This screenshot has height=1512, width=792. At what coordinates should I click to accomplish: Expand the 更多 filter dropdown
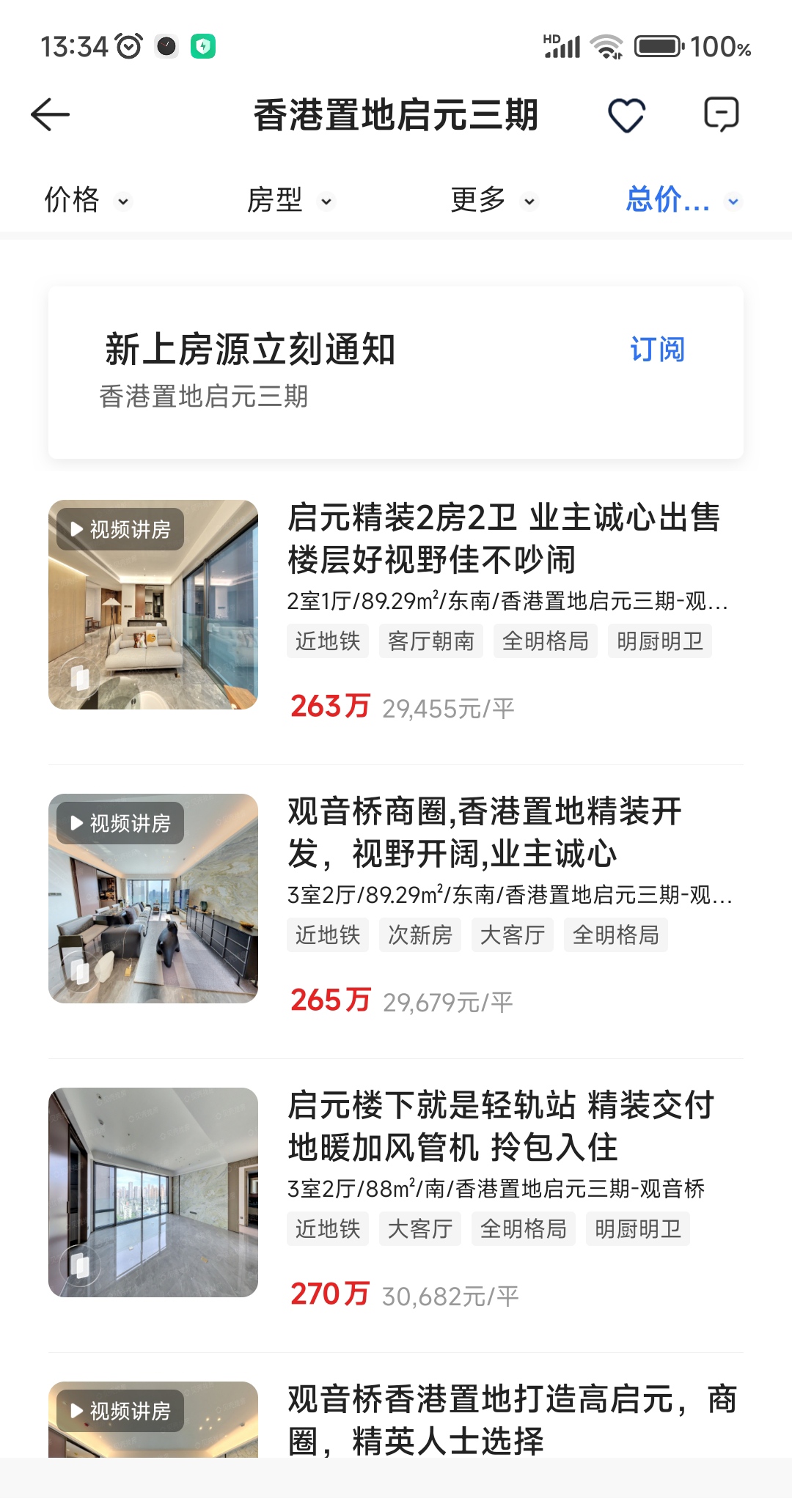click(x=493, y=200)
